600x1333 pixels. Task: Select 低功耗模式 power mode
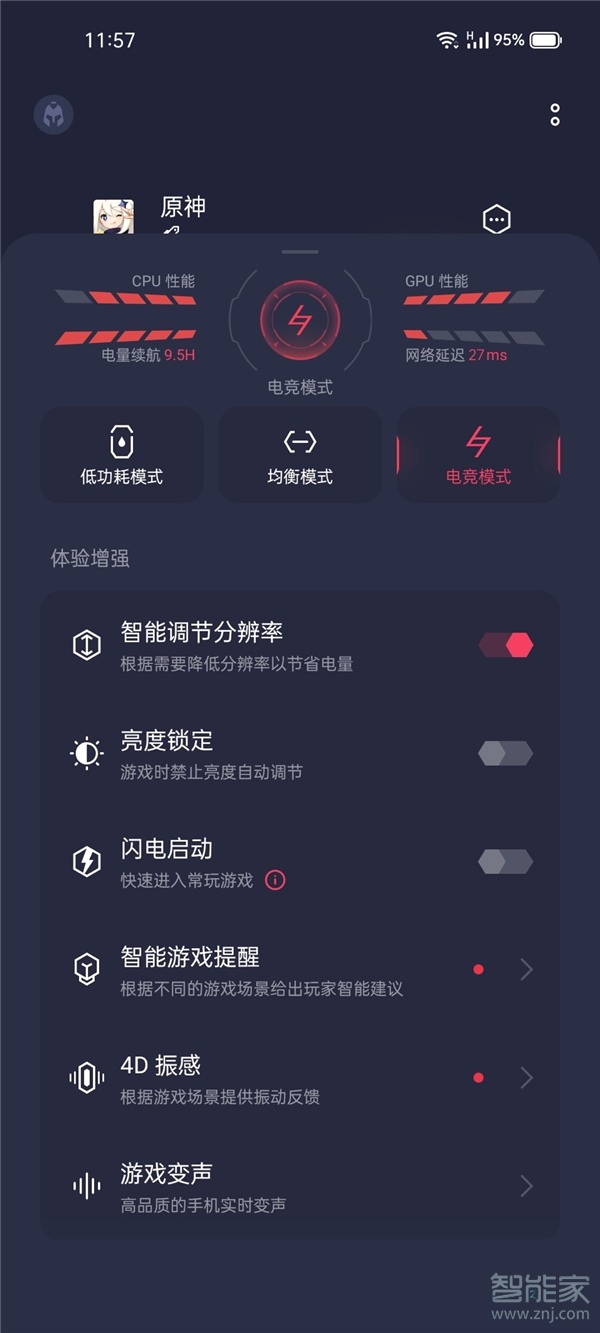point(121,455)
